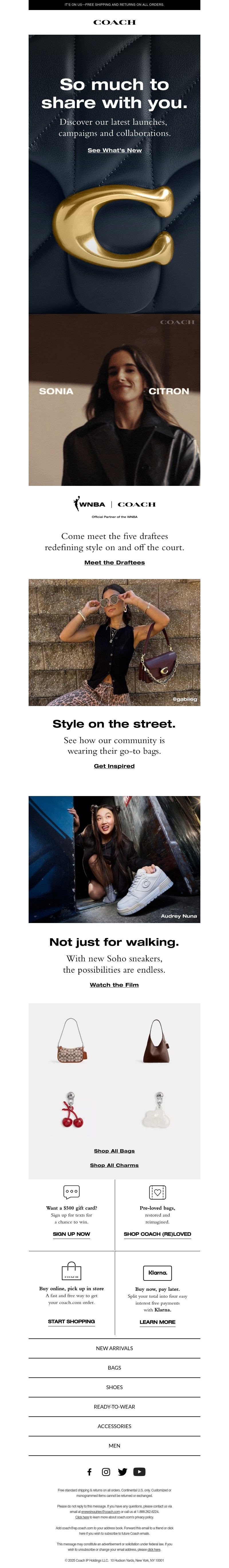Select Shop All Bags

(114, 1150)
